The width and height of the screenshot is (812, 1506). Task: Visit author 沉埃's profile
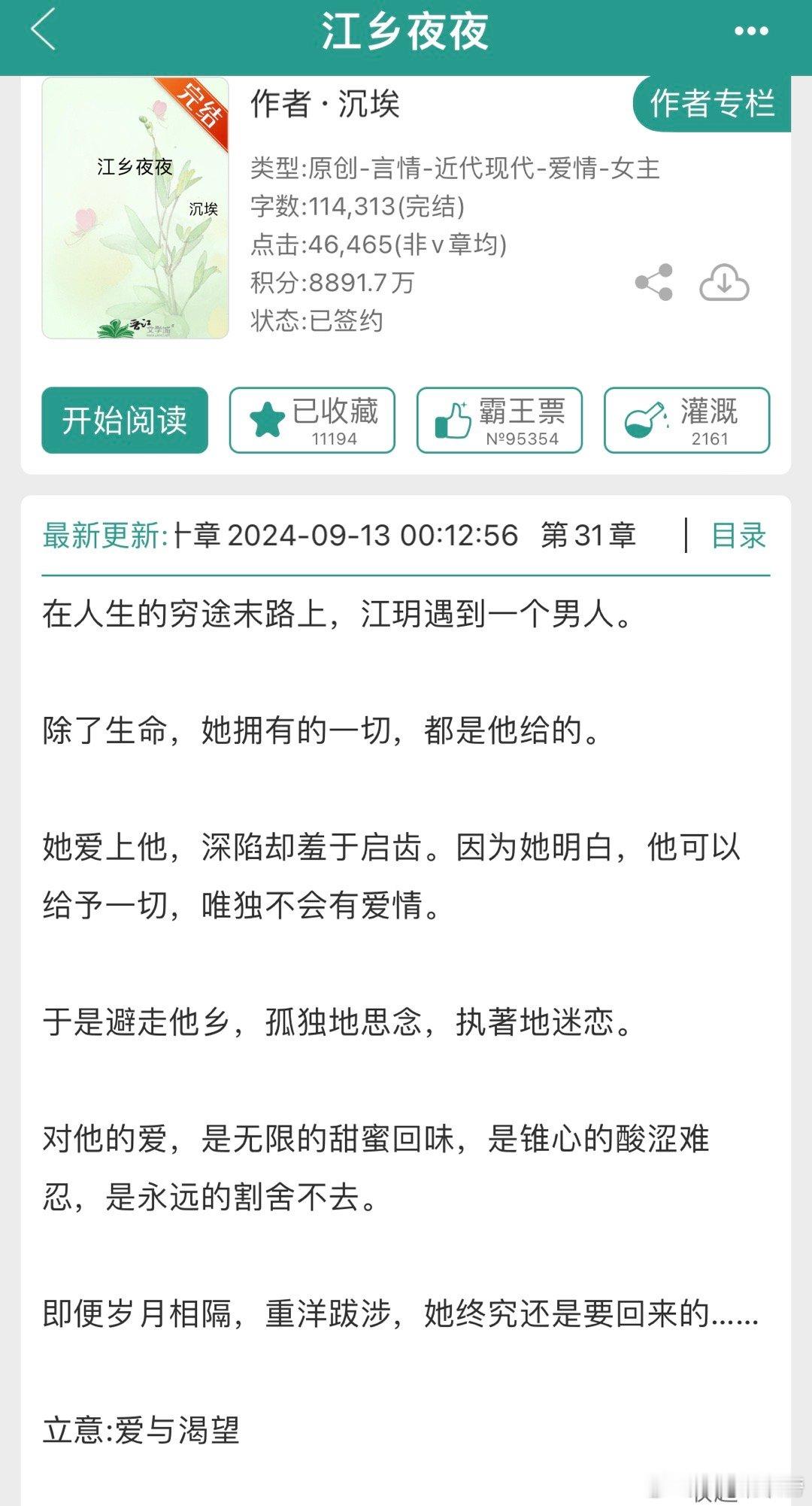370,105
